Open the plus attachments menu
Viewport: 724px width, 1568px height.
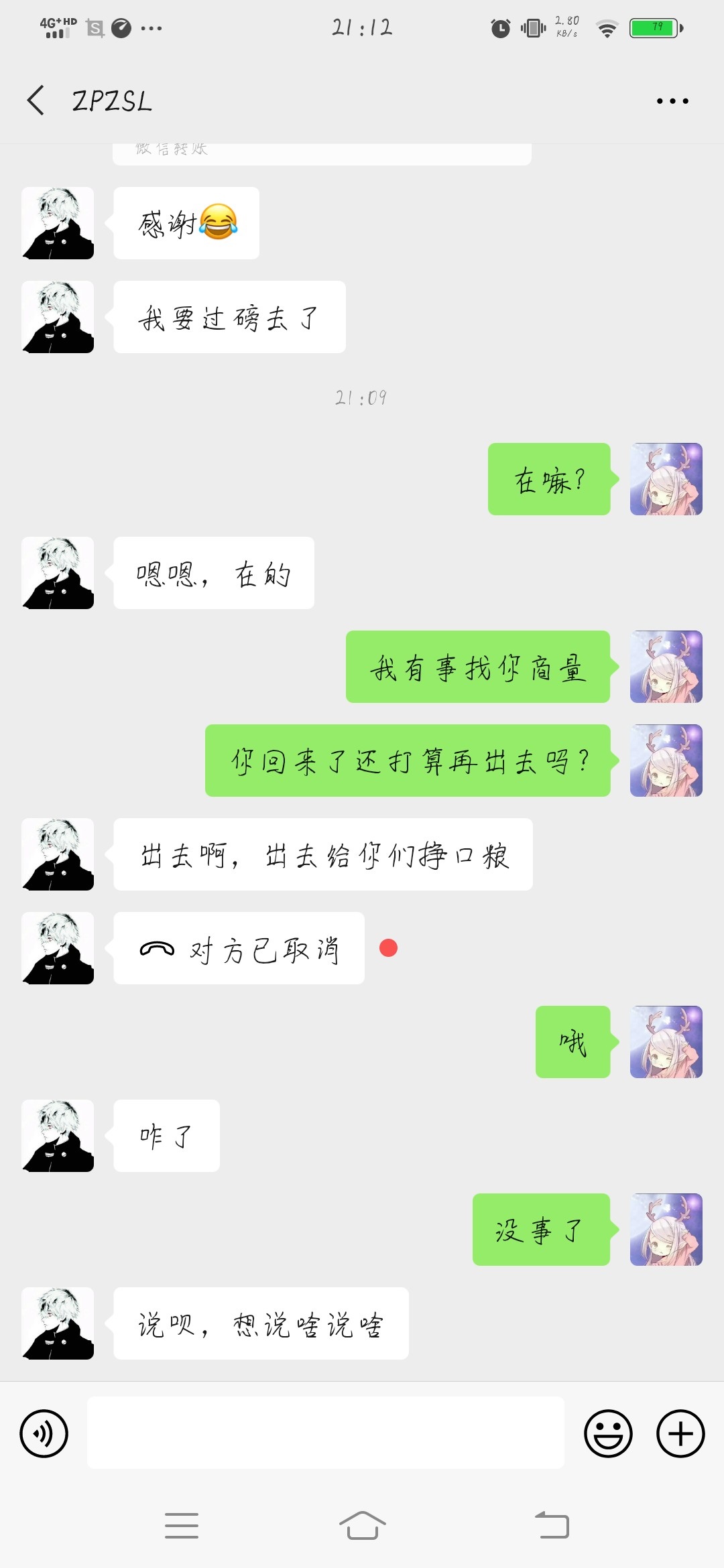pyautogui.click(x=680, y=1433)
